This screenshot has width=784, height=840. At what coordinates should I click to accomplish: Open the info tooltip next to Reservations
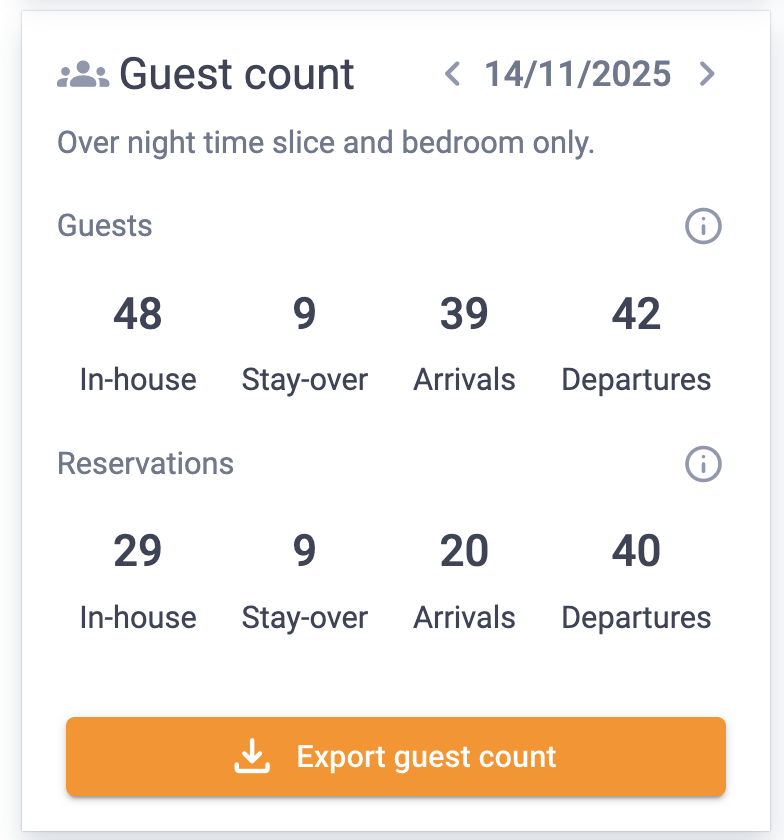click(702, 464)
